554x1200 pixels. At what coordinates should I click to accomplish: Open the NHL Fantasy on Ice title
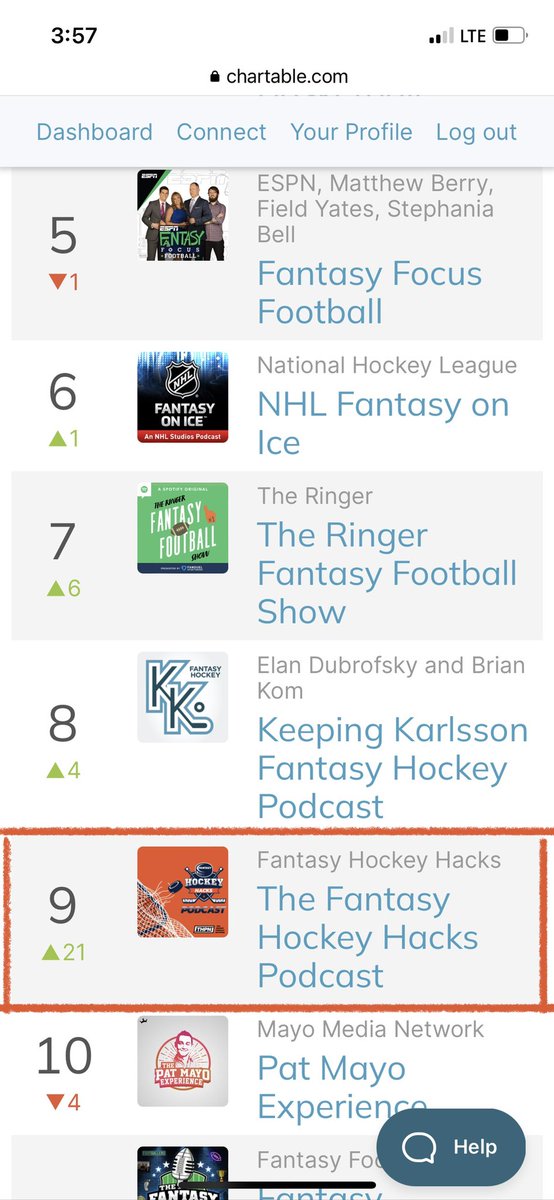pos(383,423)
